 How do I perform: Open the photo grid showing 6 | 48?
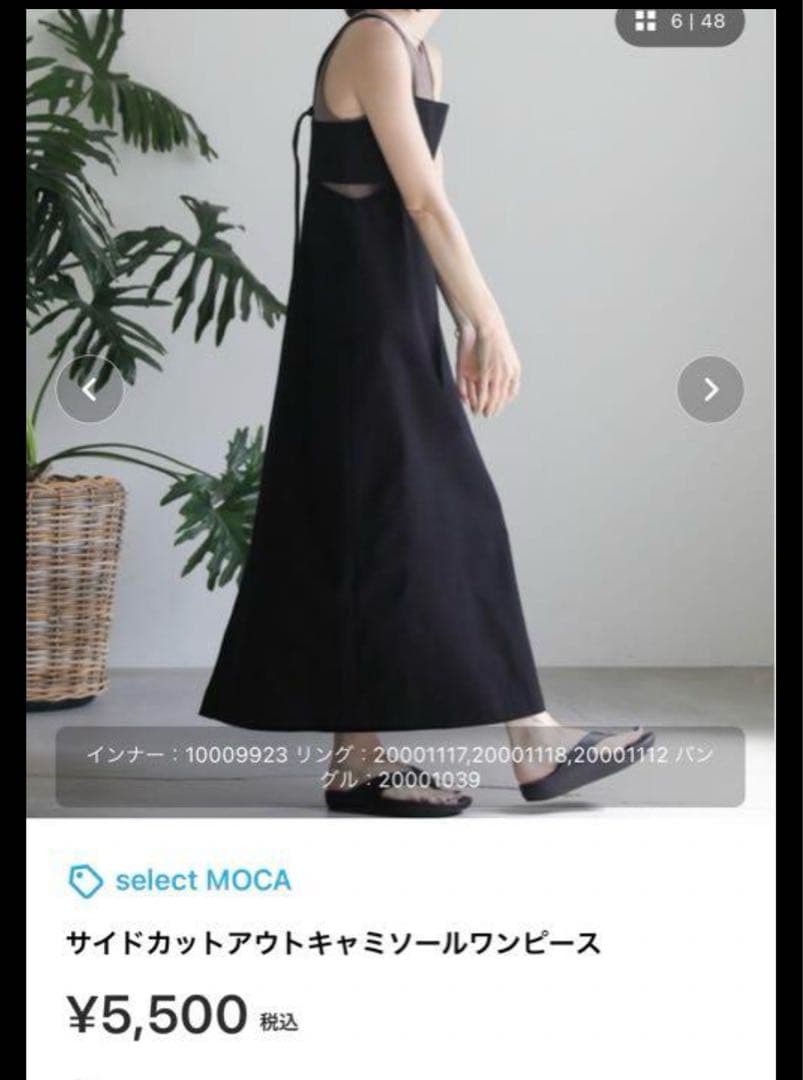[x=680, y=21]
